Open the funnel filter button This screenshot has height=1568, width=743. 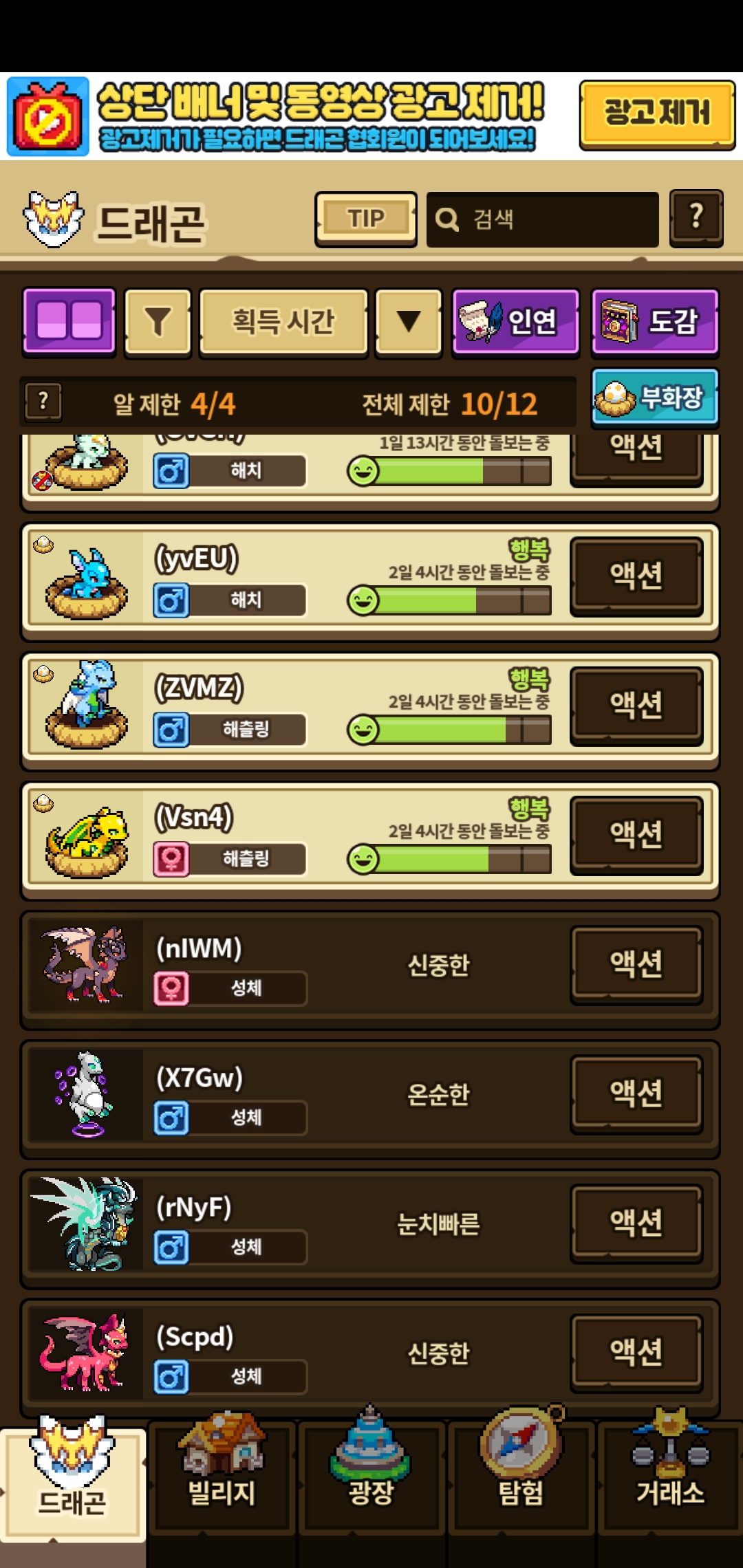click(158, 322)
